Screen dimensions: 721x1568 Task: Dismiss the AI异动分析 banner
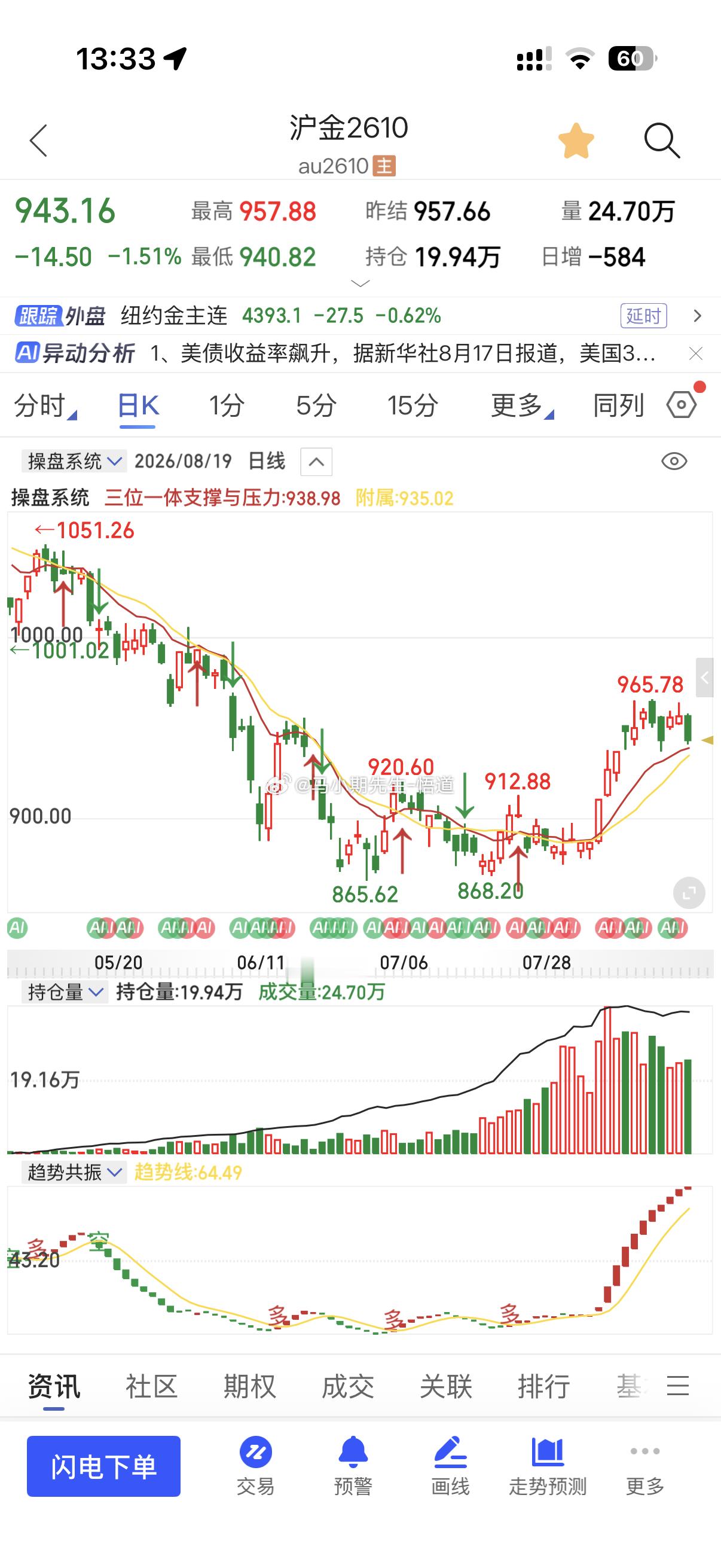pyautogui.click(x=696, y=353)
